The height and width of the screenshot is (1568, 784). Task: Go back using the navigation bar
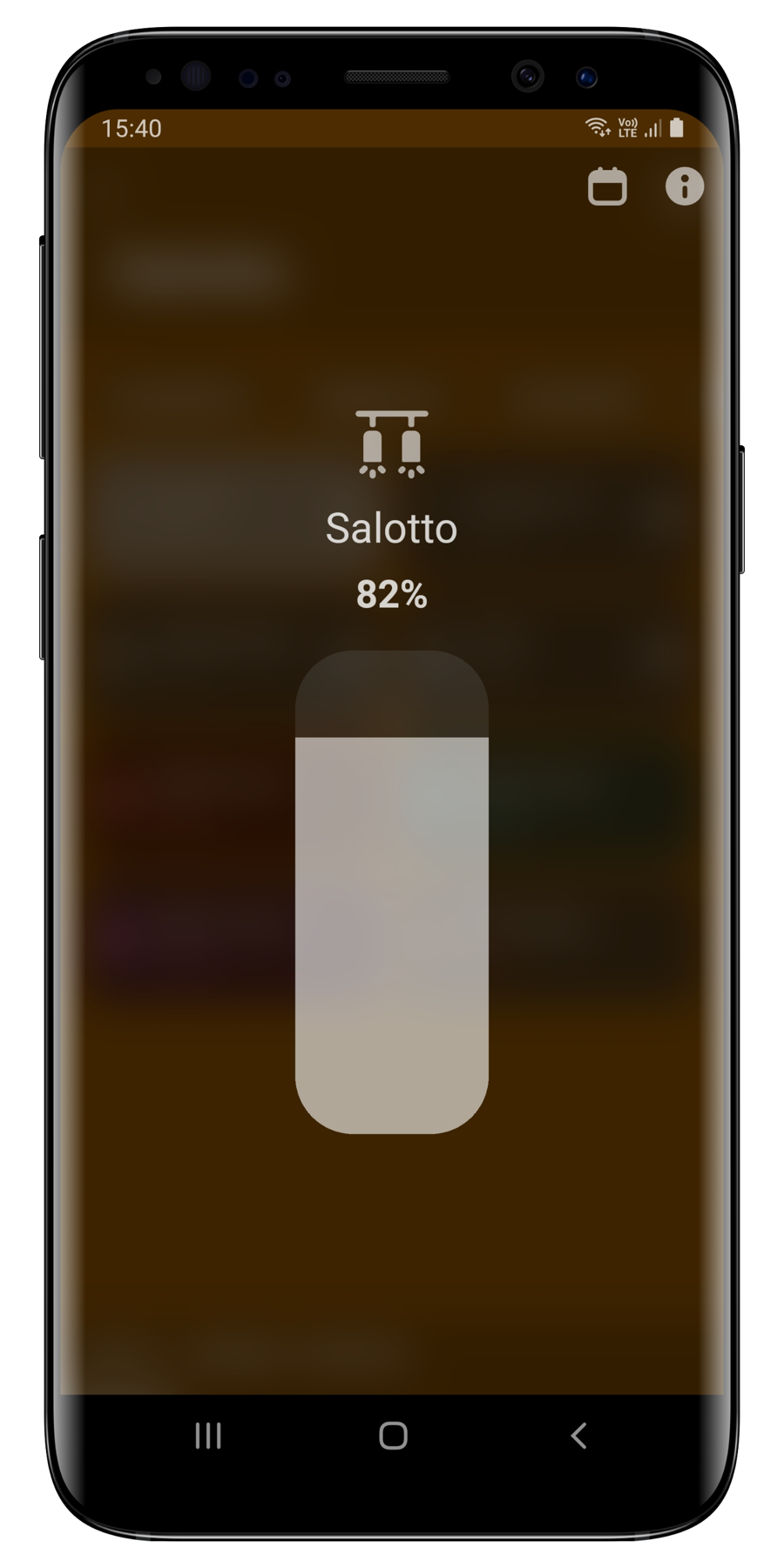(578, 1436)
